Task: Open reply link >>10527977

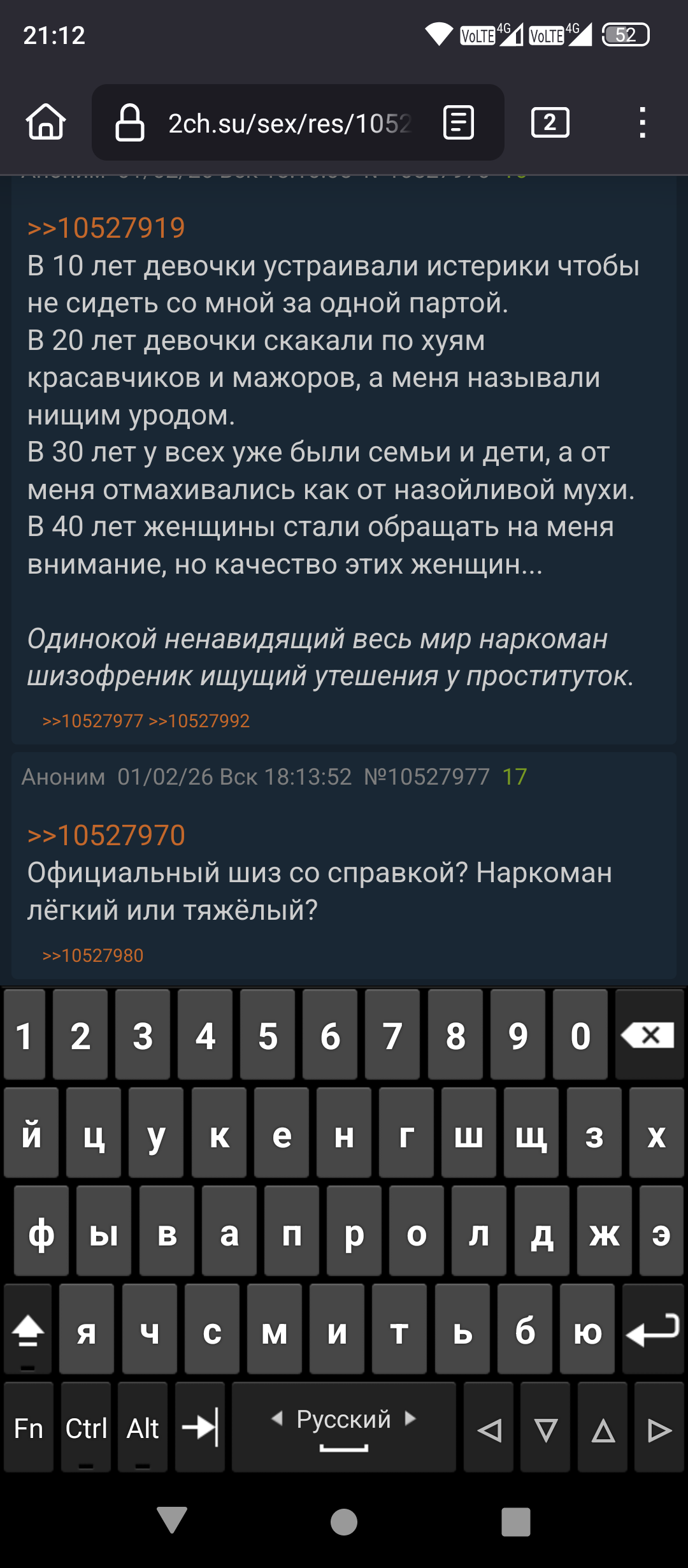Action: [x=93, y=721]
